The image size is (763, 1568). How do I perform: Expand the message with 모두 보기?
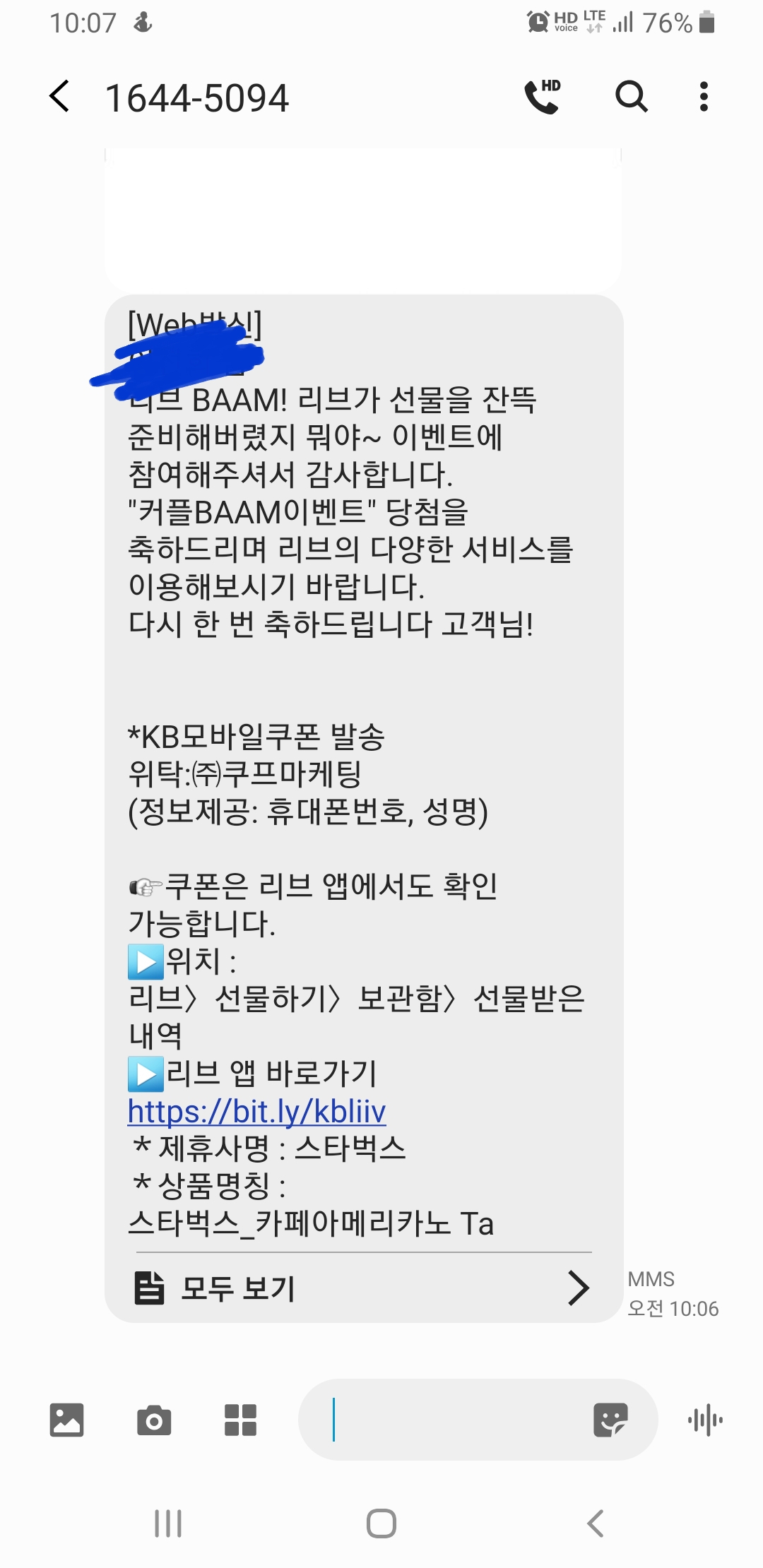click(x=362, y=1288)
